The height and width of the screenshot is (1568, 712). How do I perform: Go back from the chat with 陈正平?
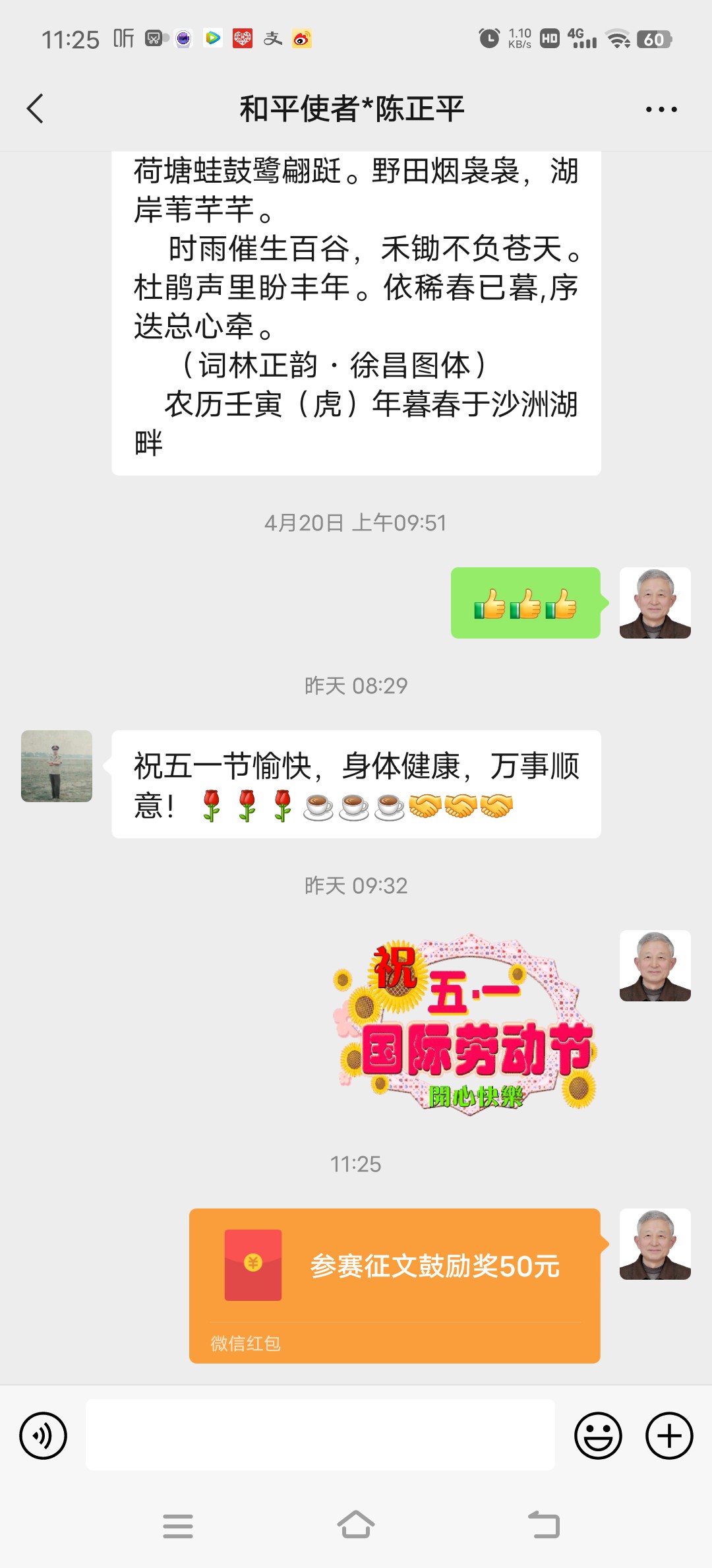(x=36, y=109)
